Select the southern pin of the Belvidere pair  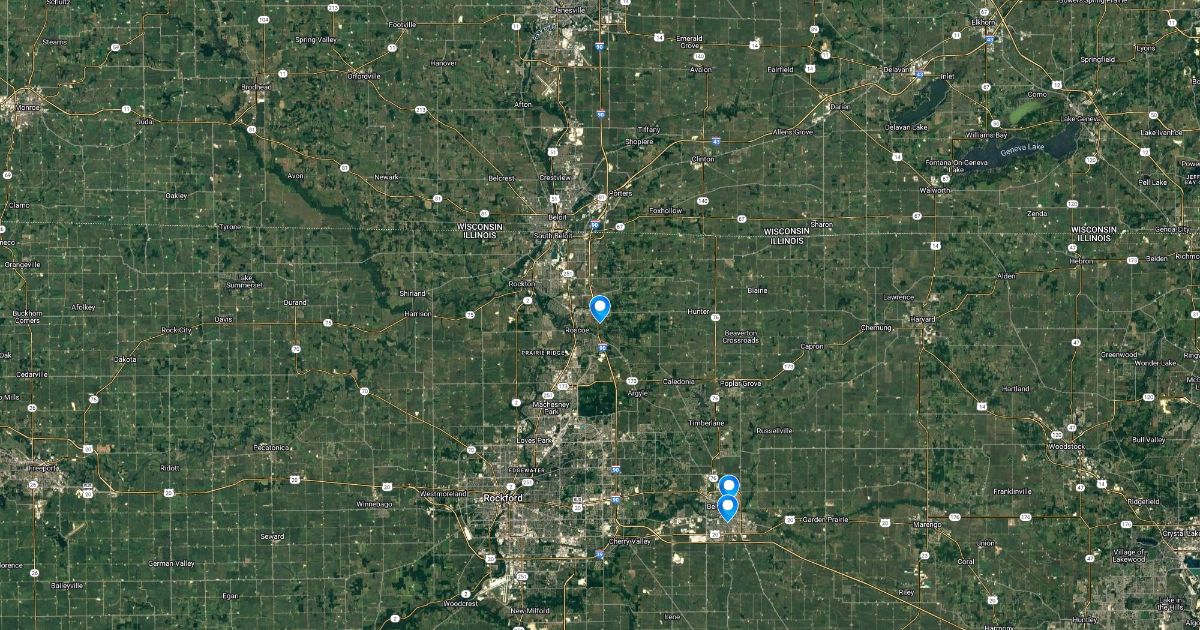(x=728, y=508)
